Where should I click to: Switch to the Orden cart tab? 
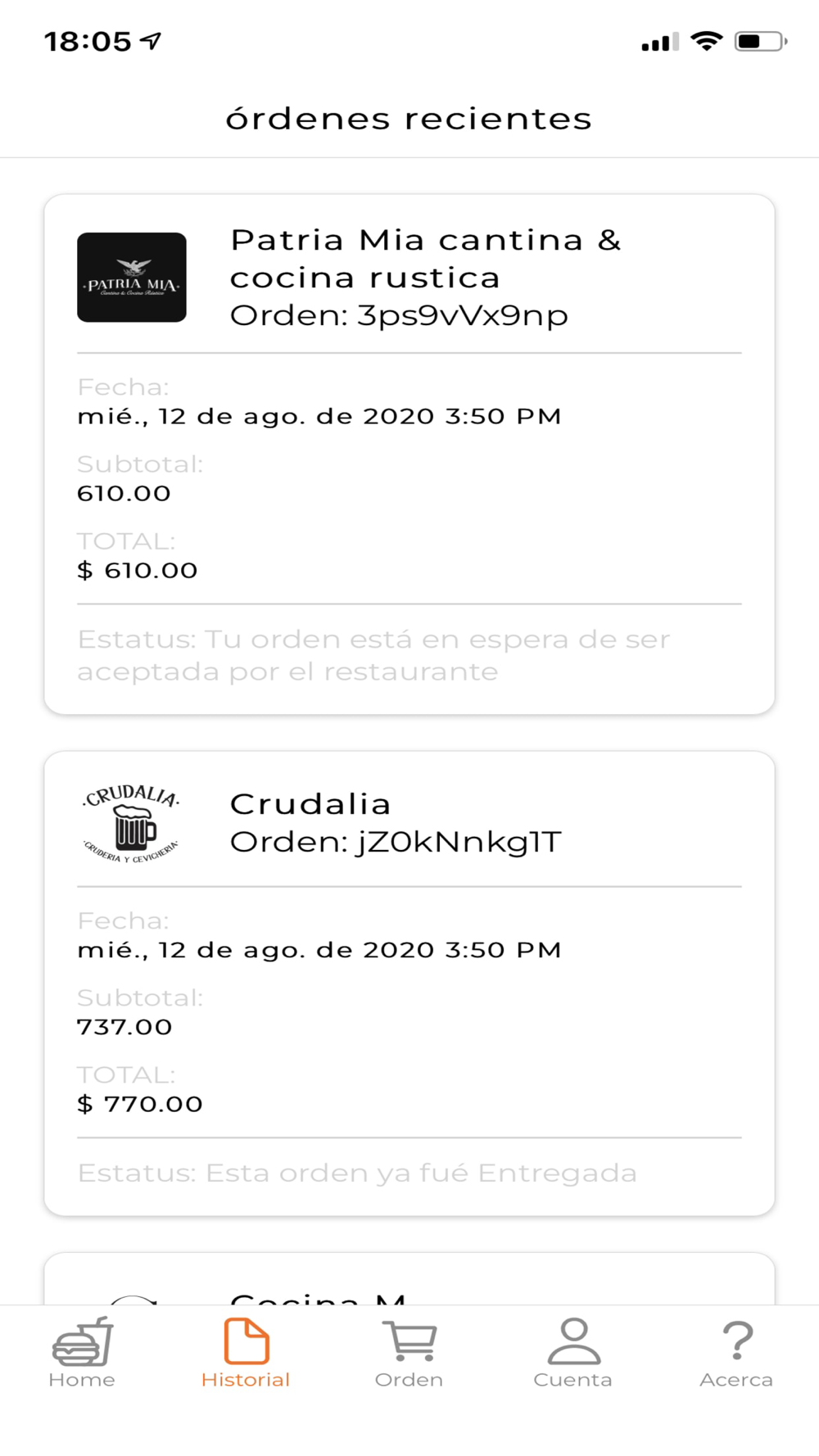(409, 1353)
